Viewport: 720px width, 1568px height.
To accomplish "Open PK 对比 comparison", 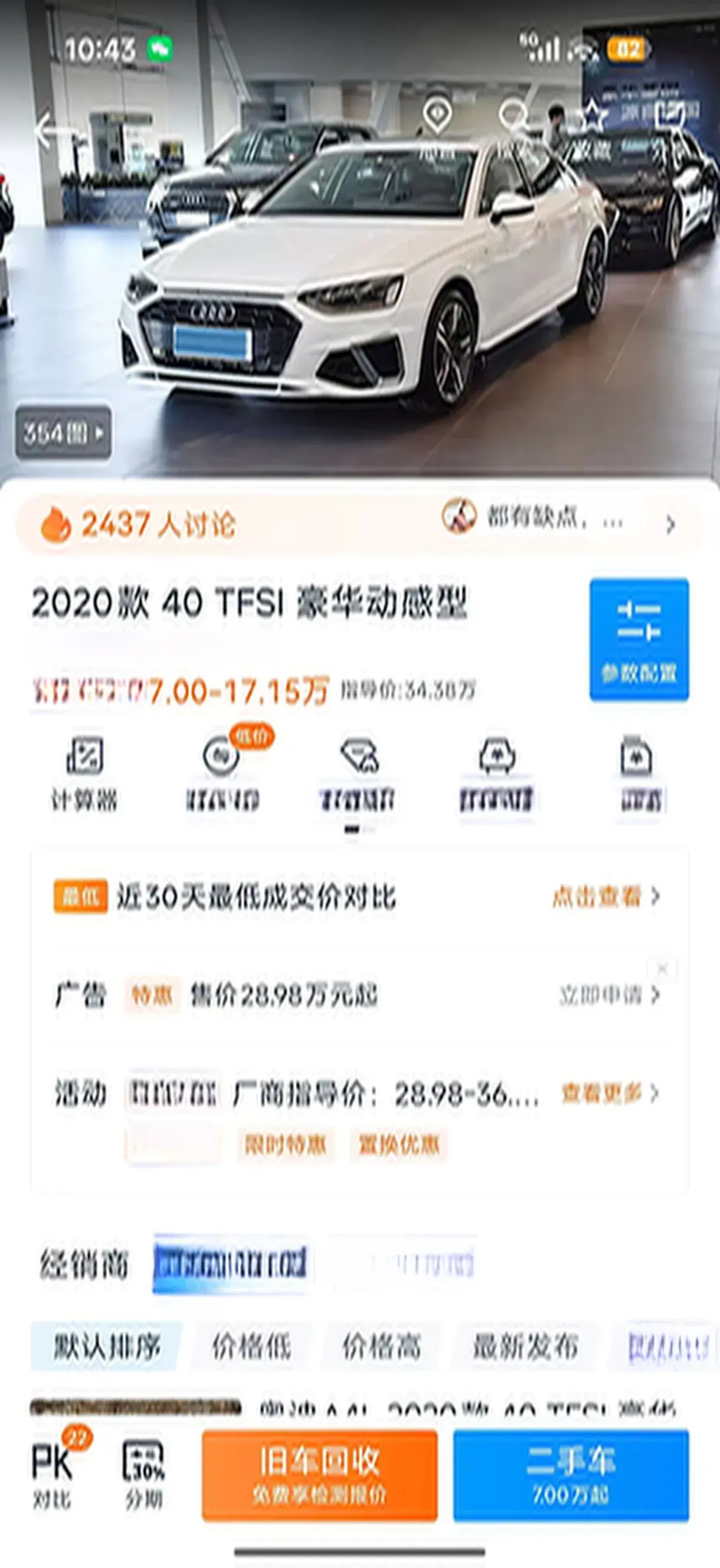I will pos(54,1474).
